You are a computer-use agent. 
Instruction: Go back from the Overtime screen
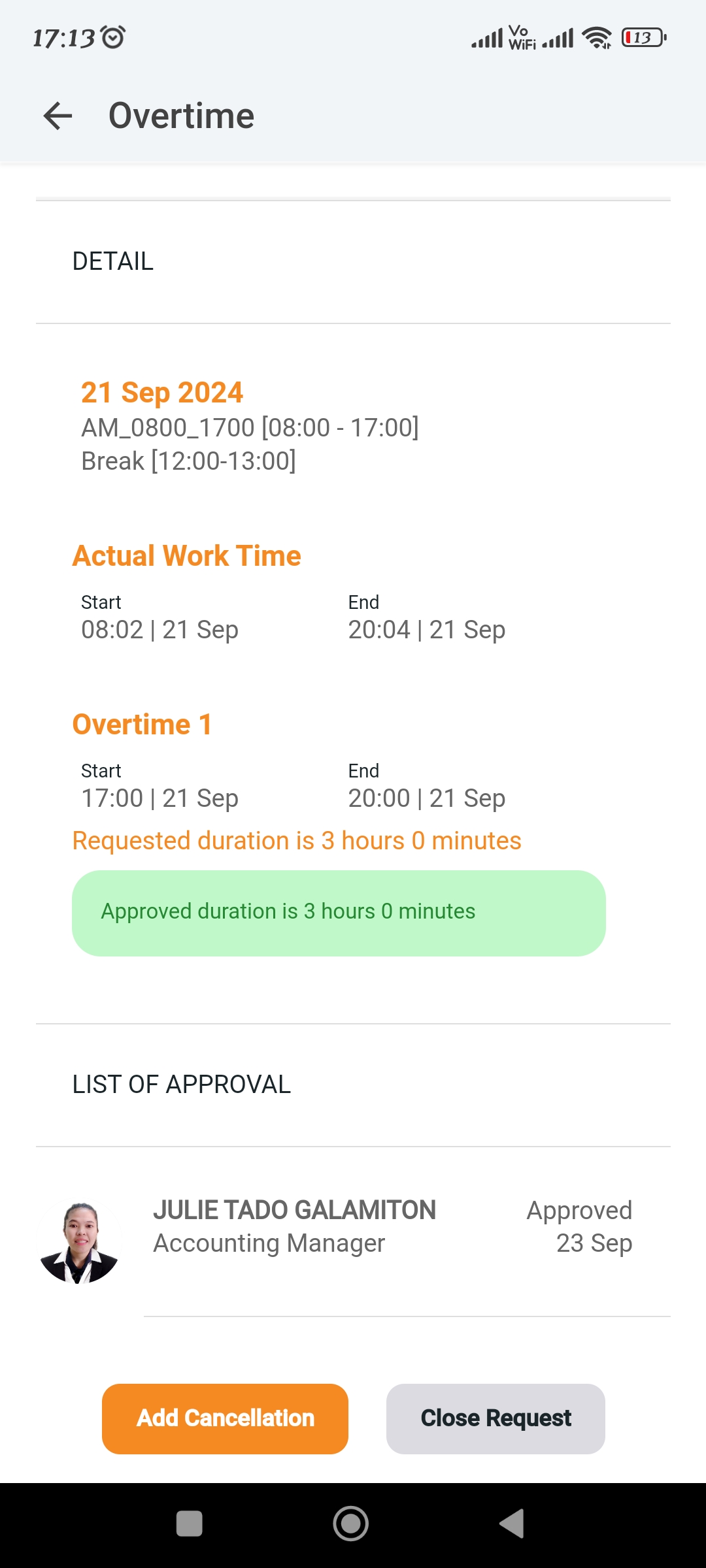click(58, 116)
